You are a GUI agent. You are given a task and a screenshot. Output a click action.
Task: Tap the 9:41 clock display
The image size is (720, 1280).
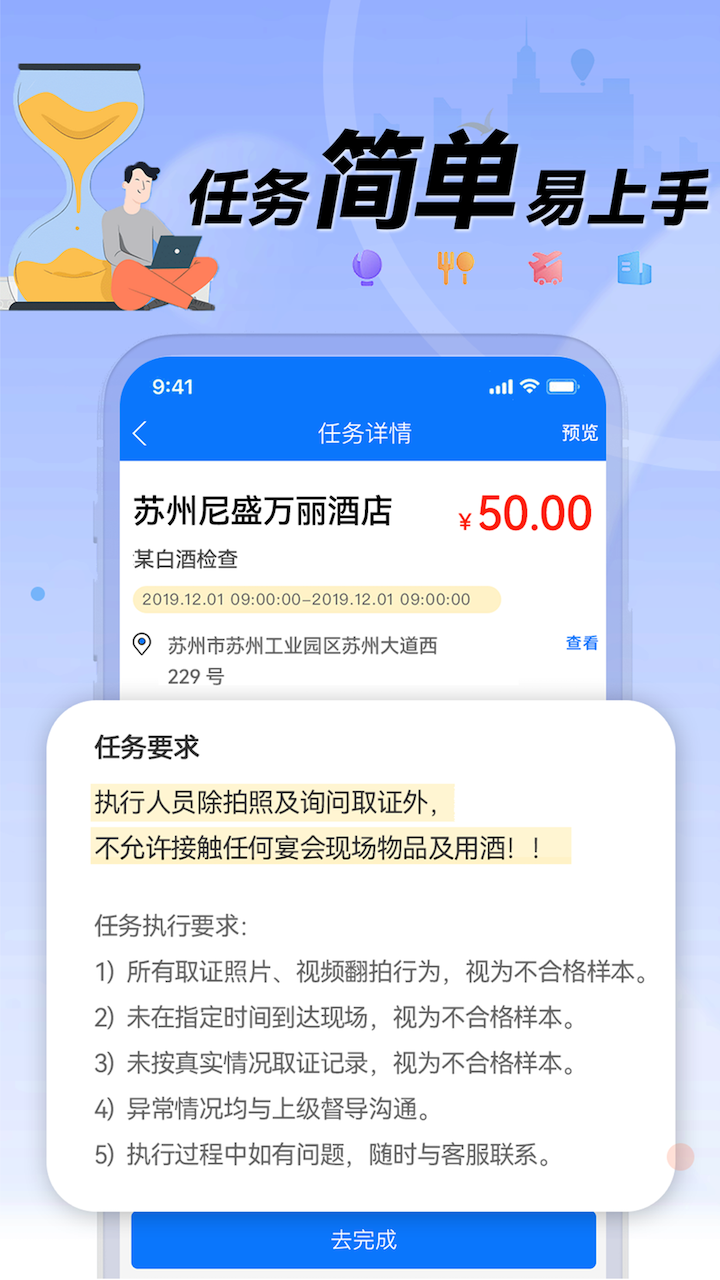tap(172, 386)
